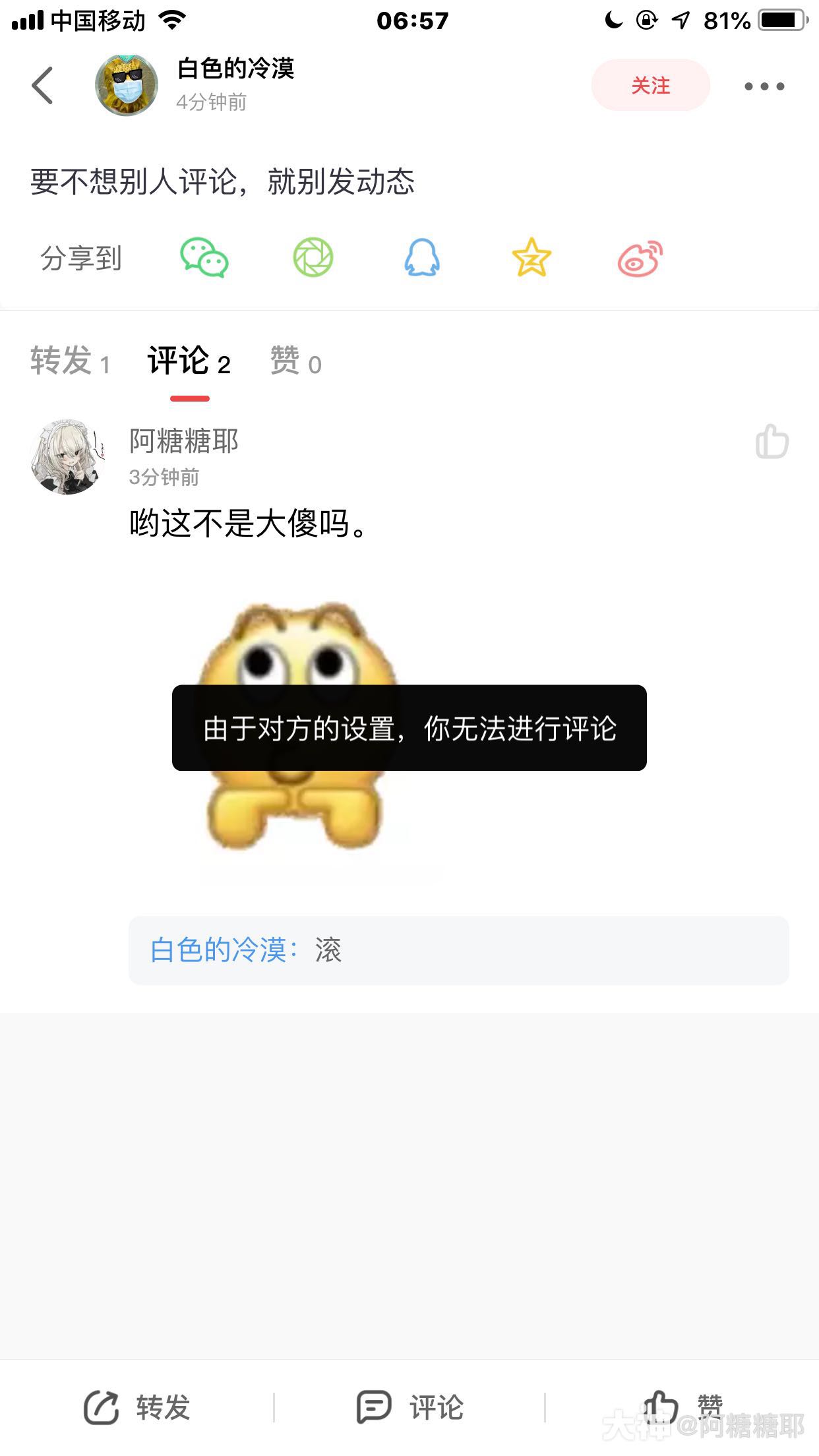819x1456 pixels.
Task: Open the three-dot overflow menu
Action: 764,86
